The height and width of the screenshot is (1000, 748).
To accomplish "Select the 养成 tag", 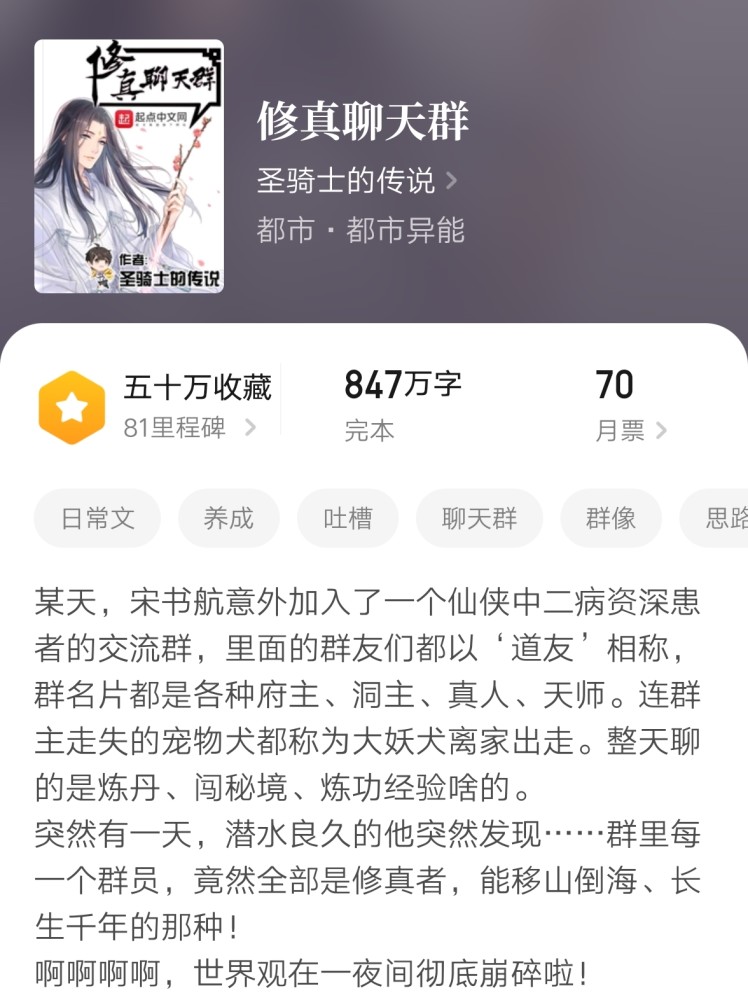I will (x=228, y=518).
